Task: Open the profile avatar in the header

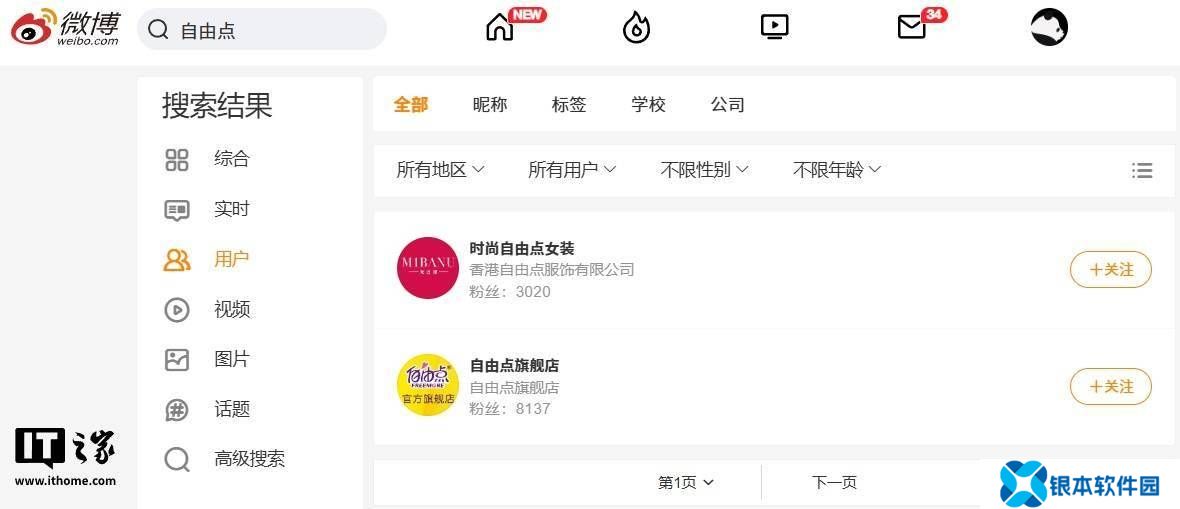Action: [1049, 27]
